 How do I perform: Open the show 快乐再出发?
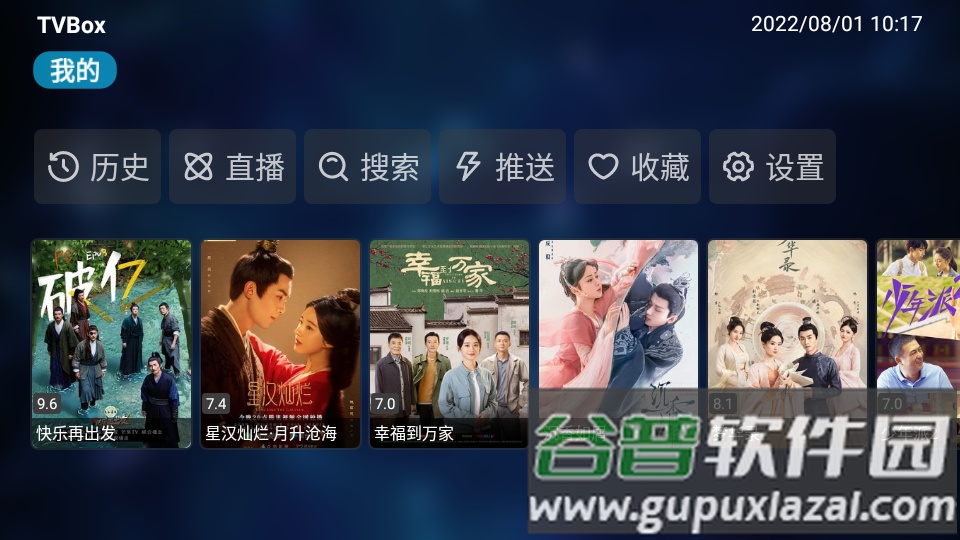[111, 343]
